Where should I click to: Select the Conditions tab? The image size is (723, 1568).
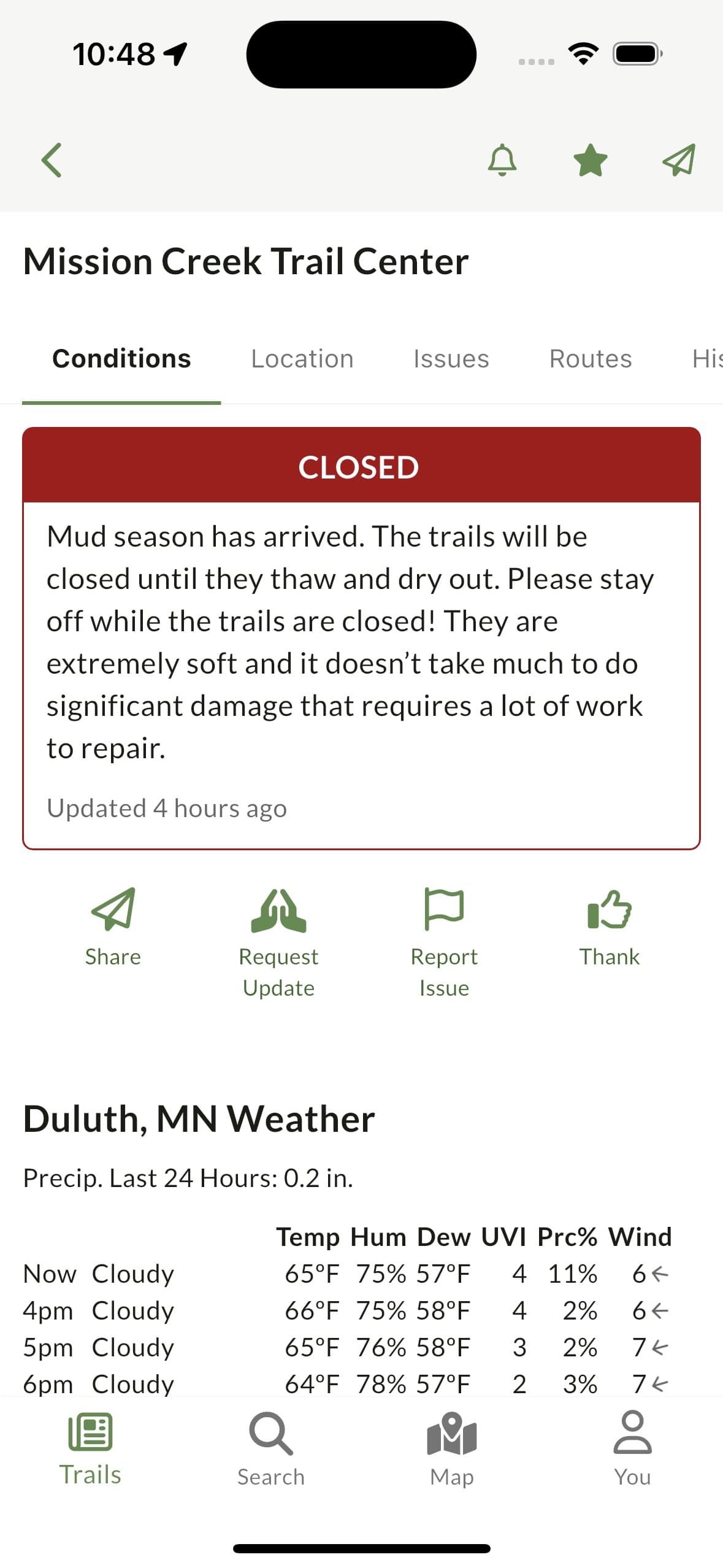point(121,358)
